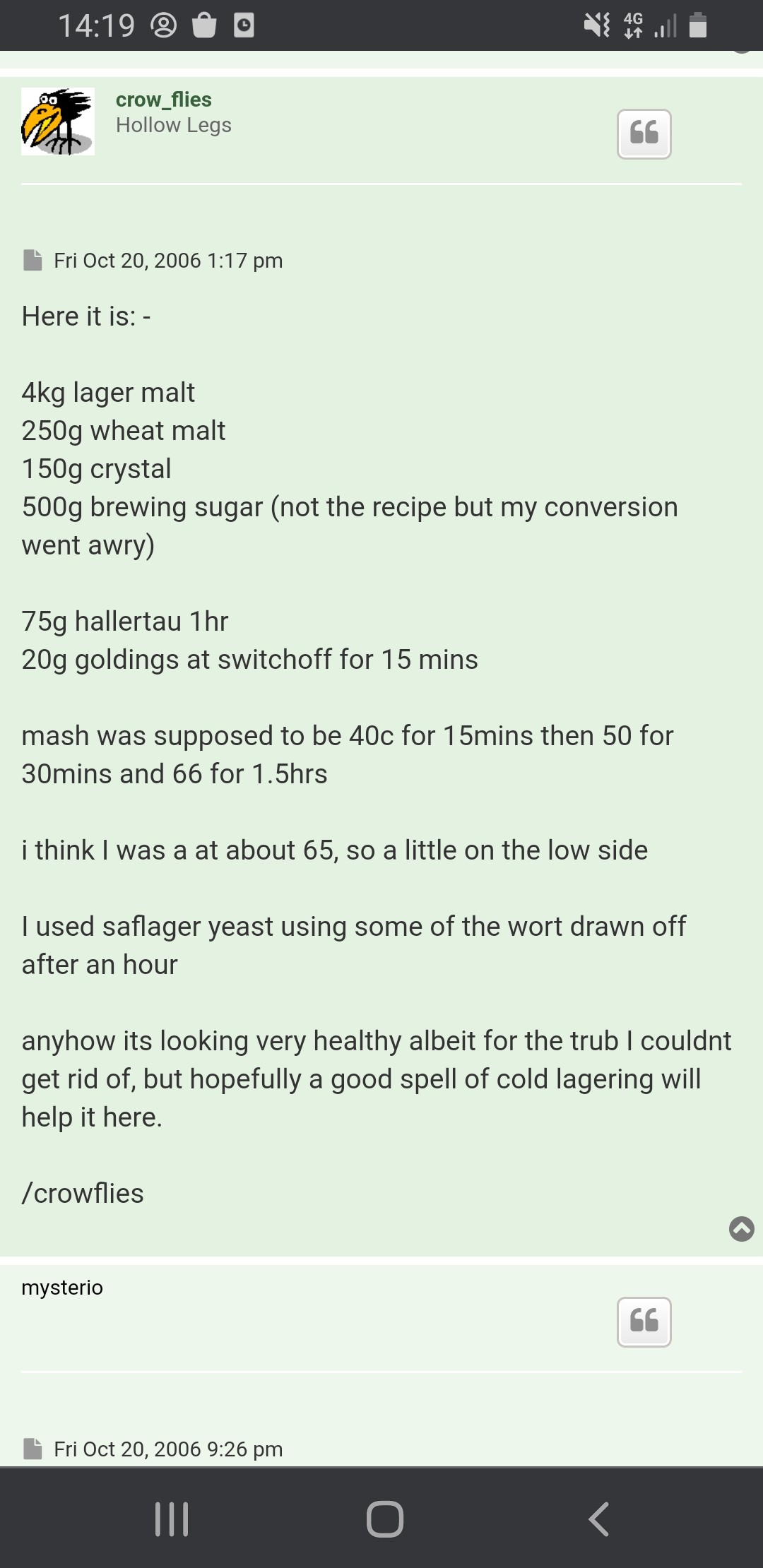Open post link icon beside 1:17 pm date

(32, 261)
